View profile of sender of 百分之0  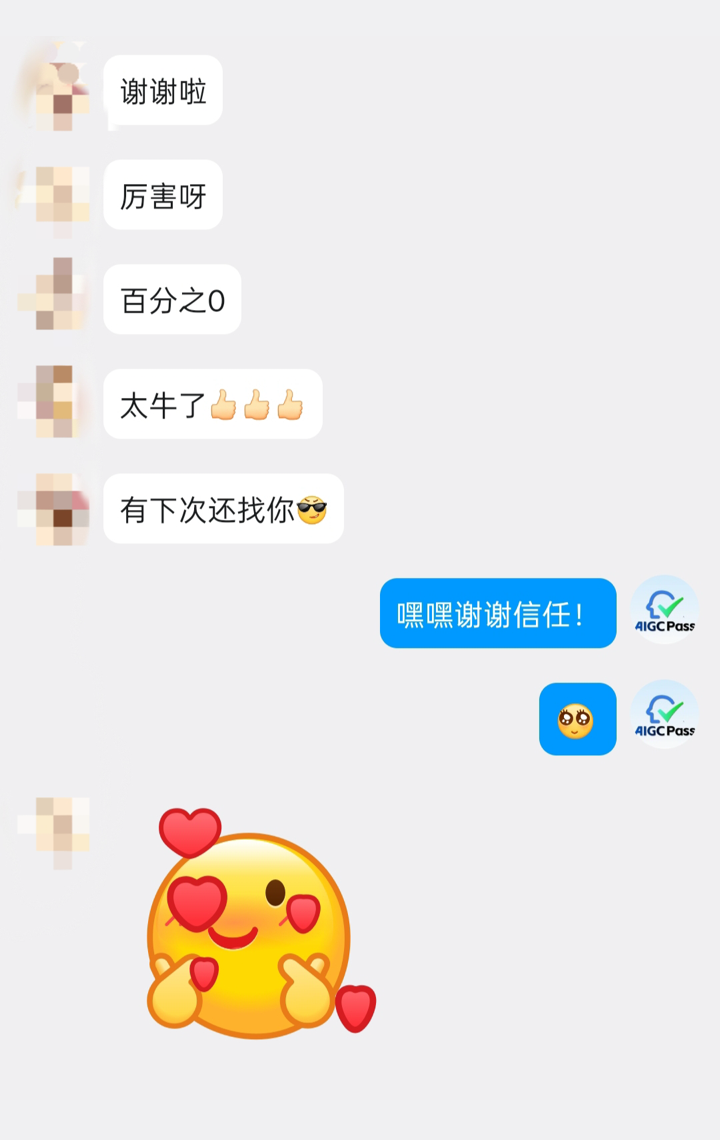54,299
